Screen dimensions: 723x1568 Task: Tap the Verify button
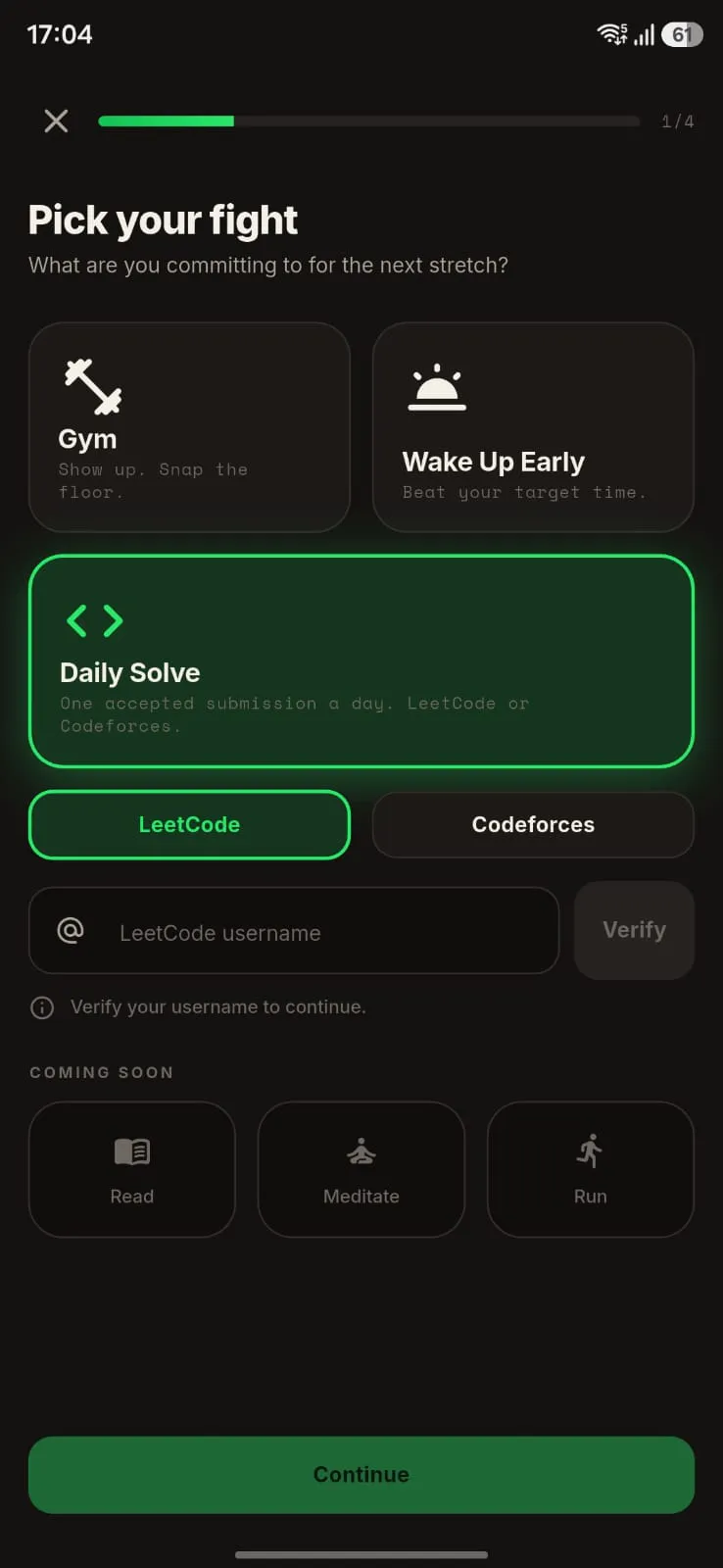point(634,930)
